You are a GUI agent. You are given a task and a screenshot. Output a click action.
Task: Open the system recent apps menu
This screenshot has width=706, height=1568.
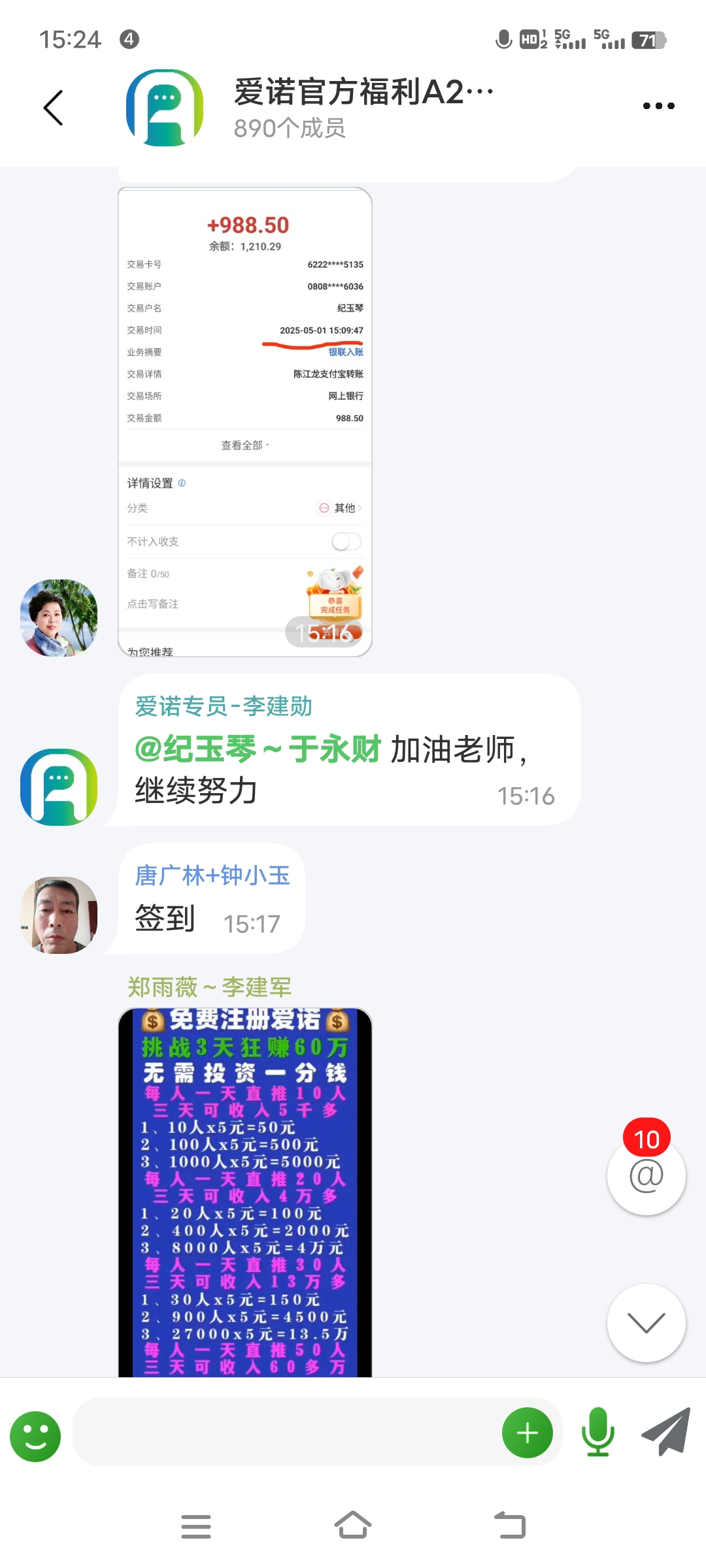tap(196, 1526)
